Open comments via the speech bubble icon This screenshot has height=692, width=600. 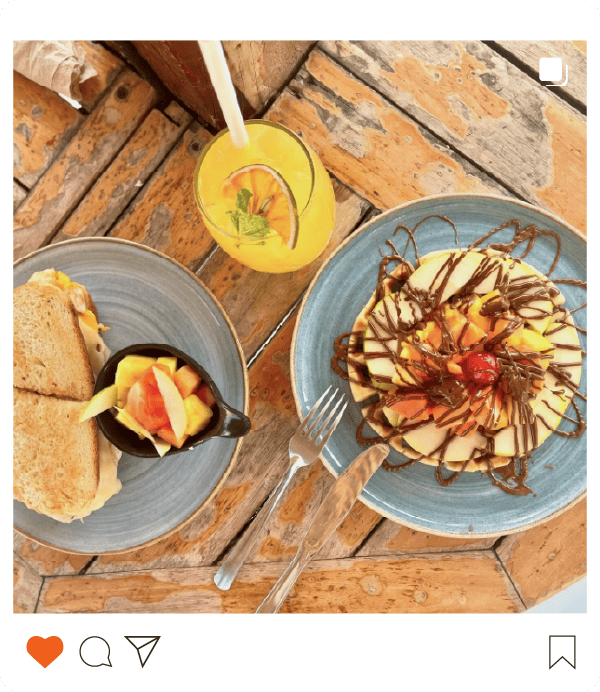(95, 652)
